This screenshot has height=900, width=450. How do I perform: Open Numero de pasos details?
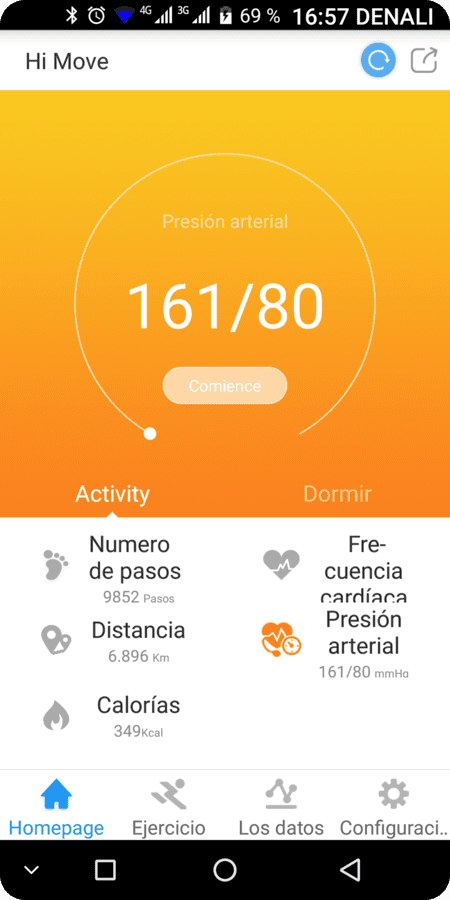pos(114,569)
